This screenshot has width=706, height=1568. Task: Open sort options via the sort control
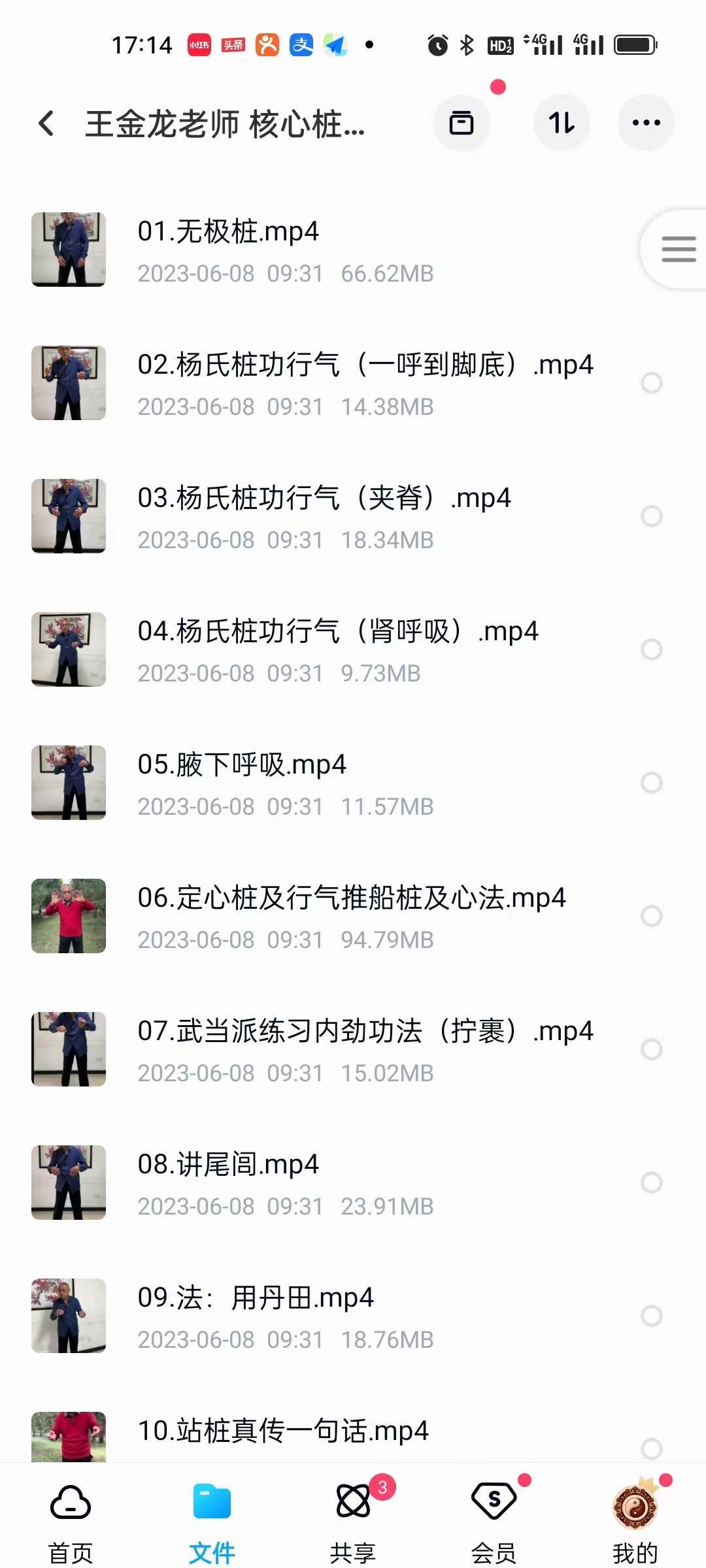562,123
